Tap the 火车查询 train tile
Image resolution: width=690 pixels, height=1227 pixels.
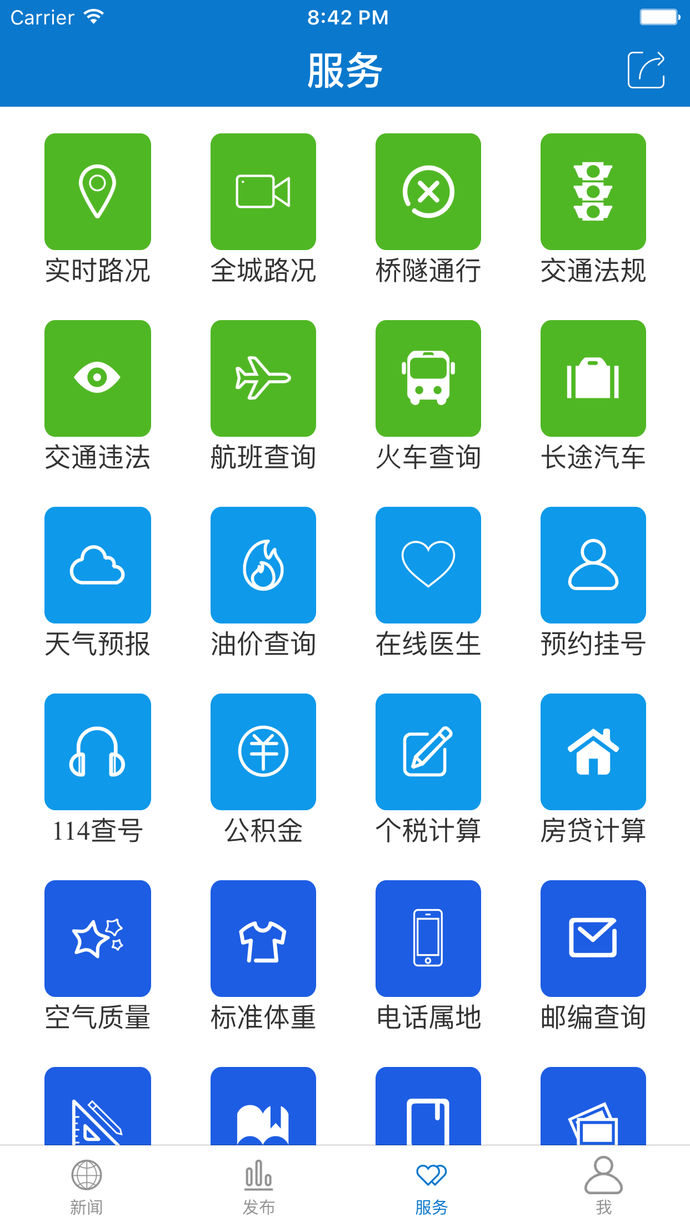click(428, 378)
